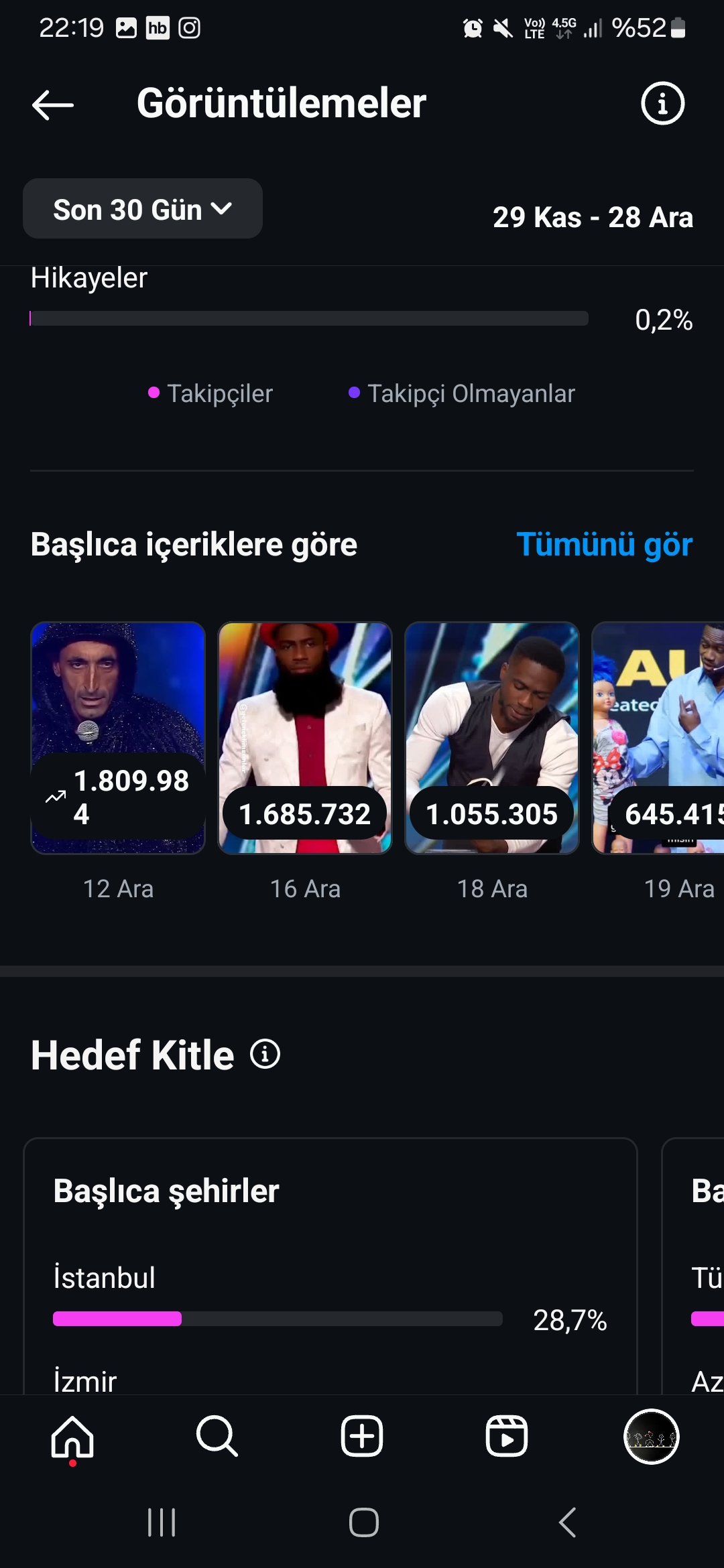
Task: Open the 18 Ara content with 1.055.305 views
Action: pos(492,738)
